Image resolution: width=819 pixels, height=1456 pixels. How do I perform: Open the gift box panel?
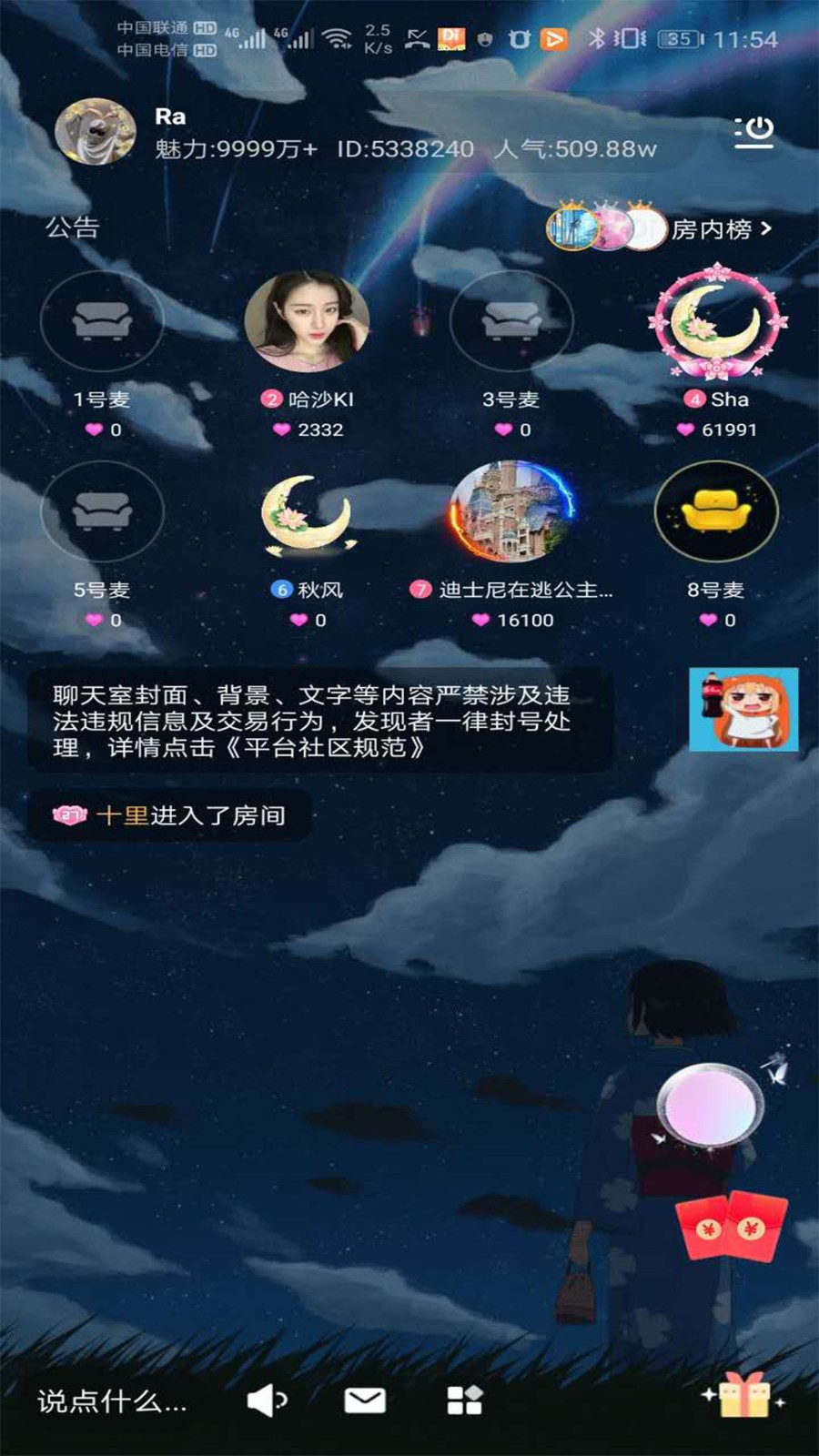743,1396
